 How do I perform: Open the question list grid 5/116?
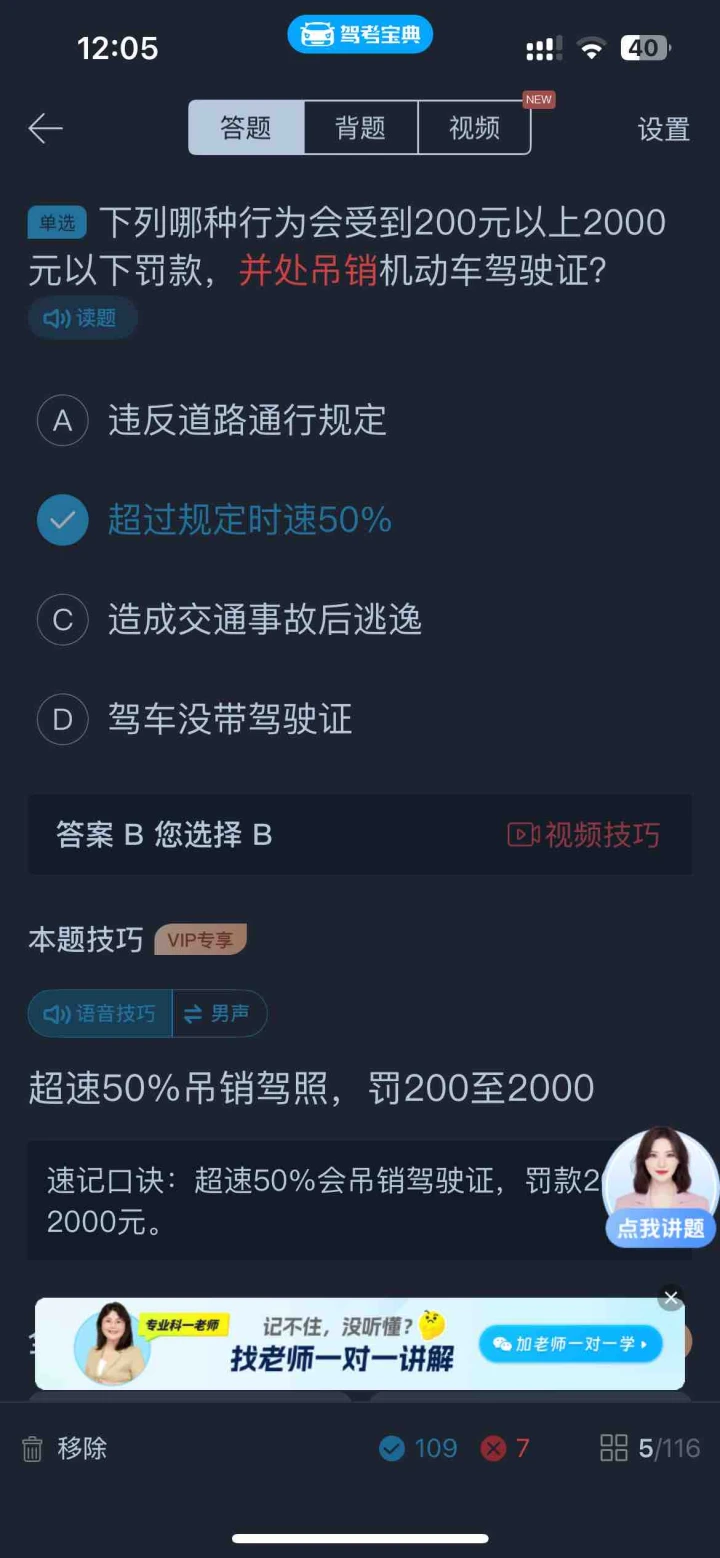click(x=649, y=1448)
